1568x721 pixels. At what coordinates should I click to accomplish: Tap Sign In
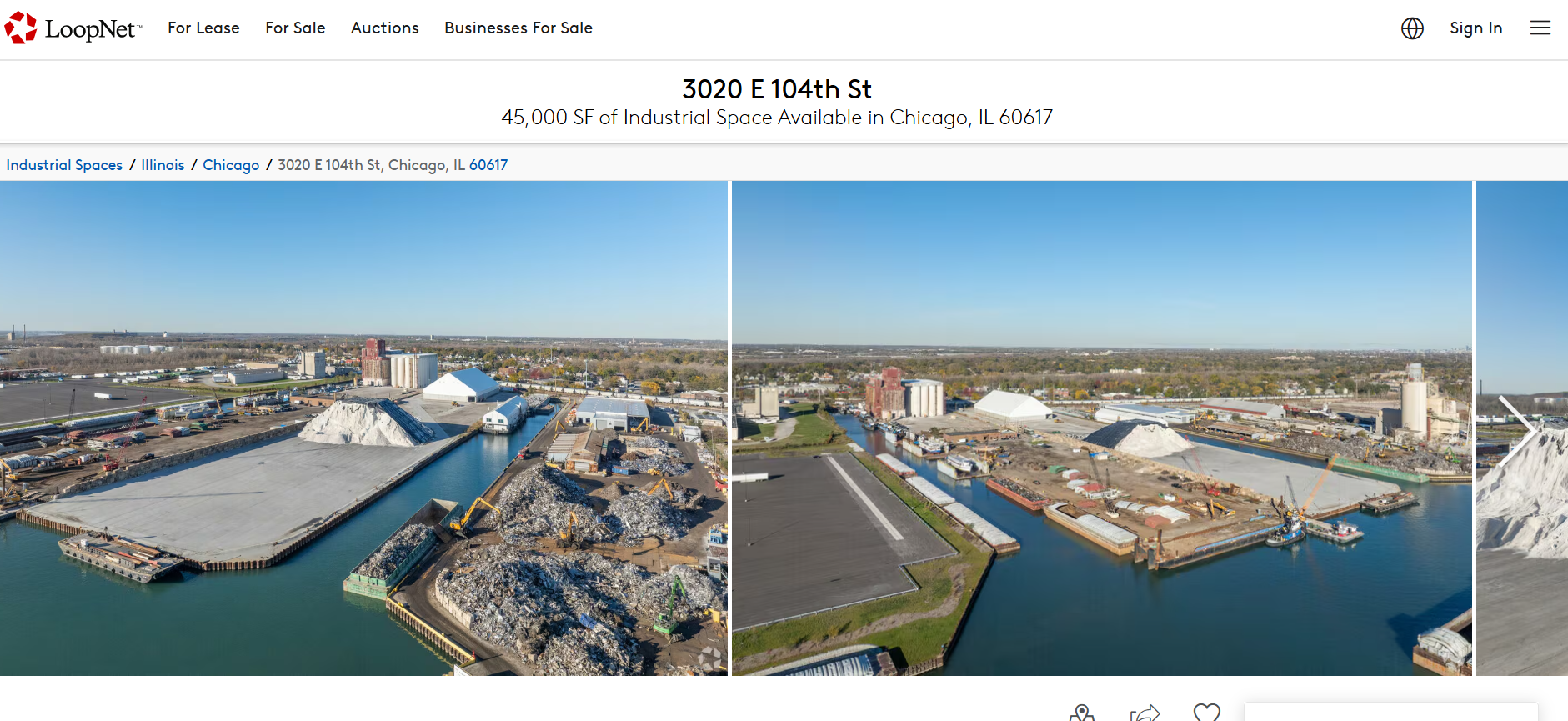(x=1475, y=28)
